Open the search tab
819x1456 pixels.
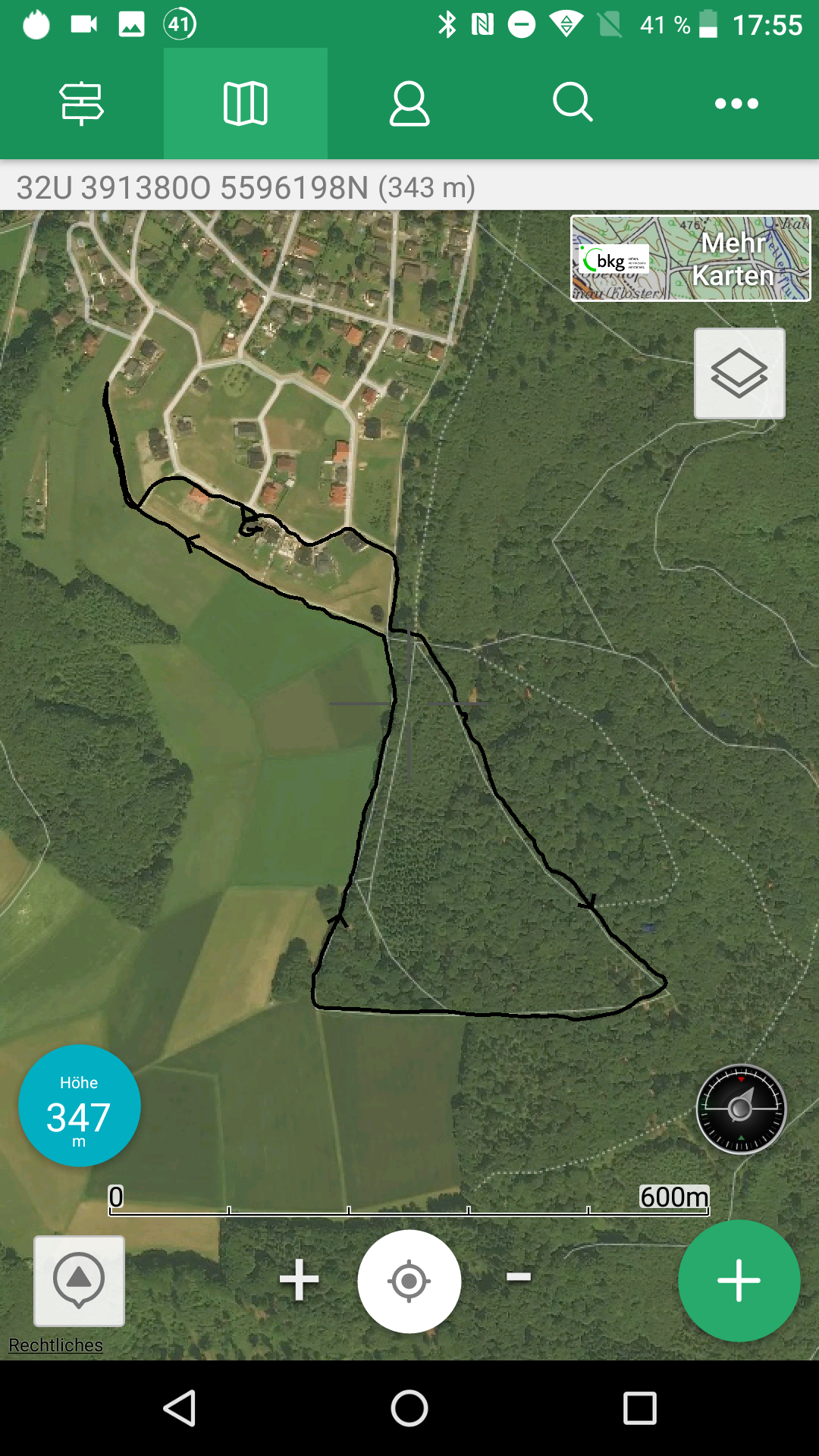(573, 103)
